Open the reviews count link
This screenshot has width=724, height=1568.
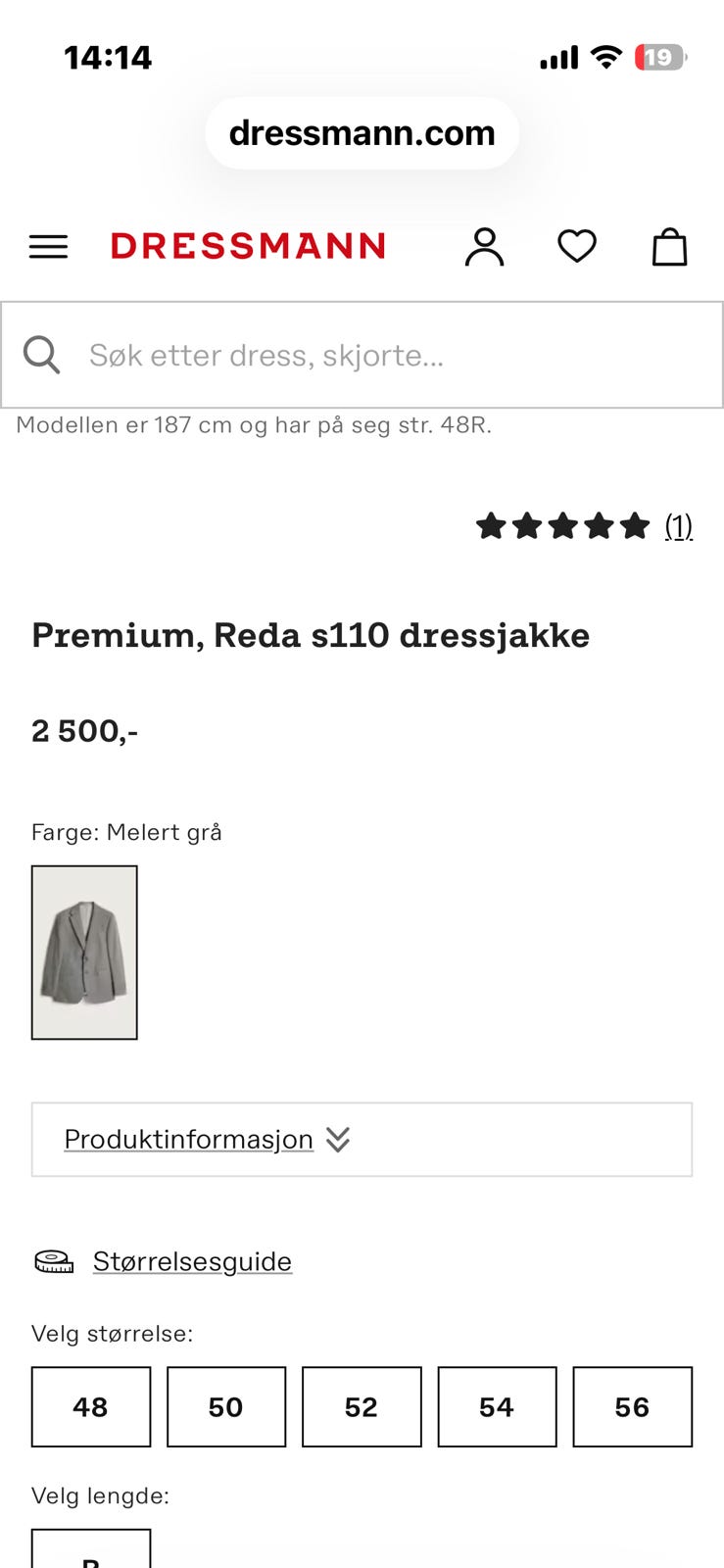pyautogui.click(x=678, y=526)
